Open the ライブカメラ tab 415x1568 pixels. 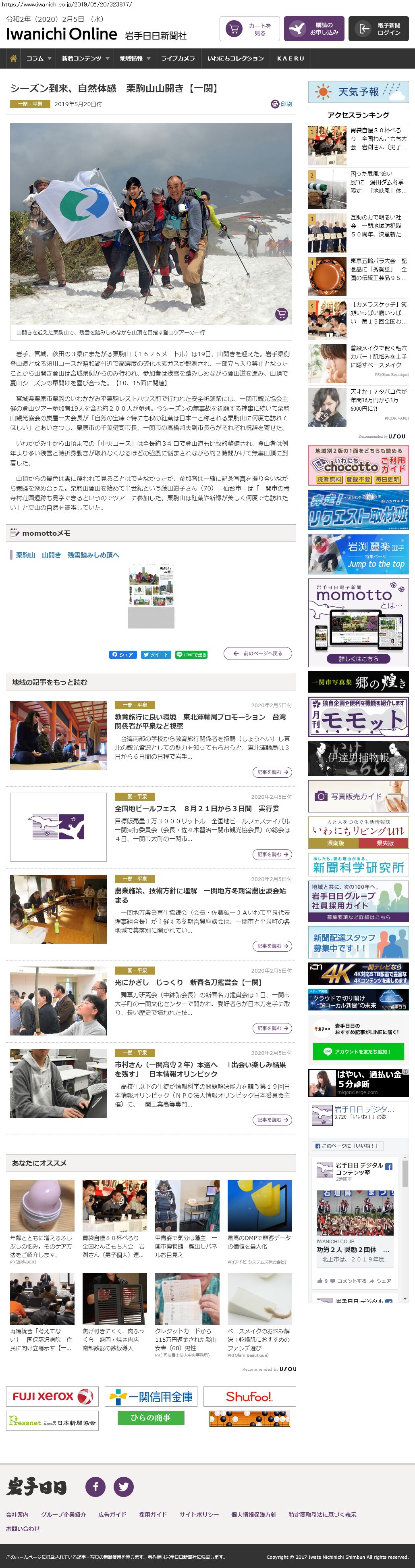coord(177,58)
